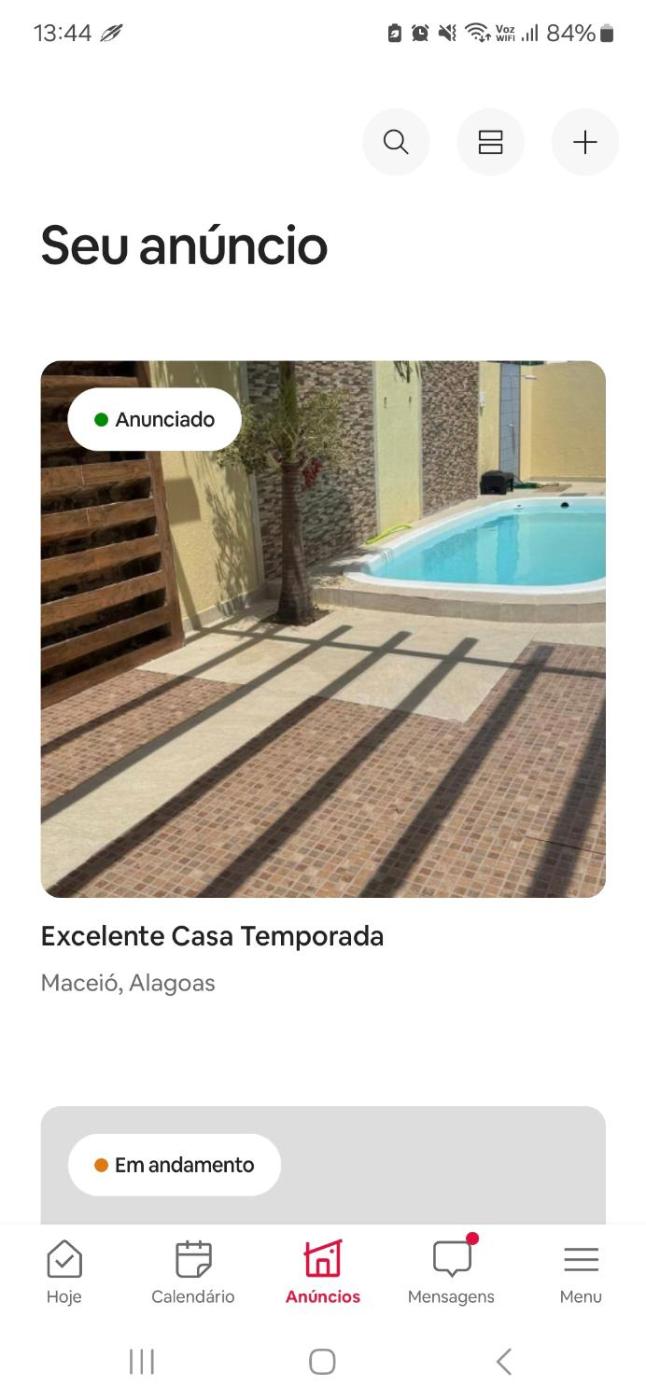Select the Anúncios tab

pyautogui.click(x=323, y=1272)
